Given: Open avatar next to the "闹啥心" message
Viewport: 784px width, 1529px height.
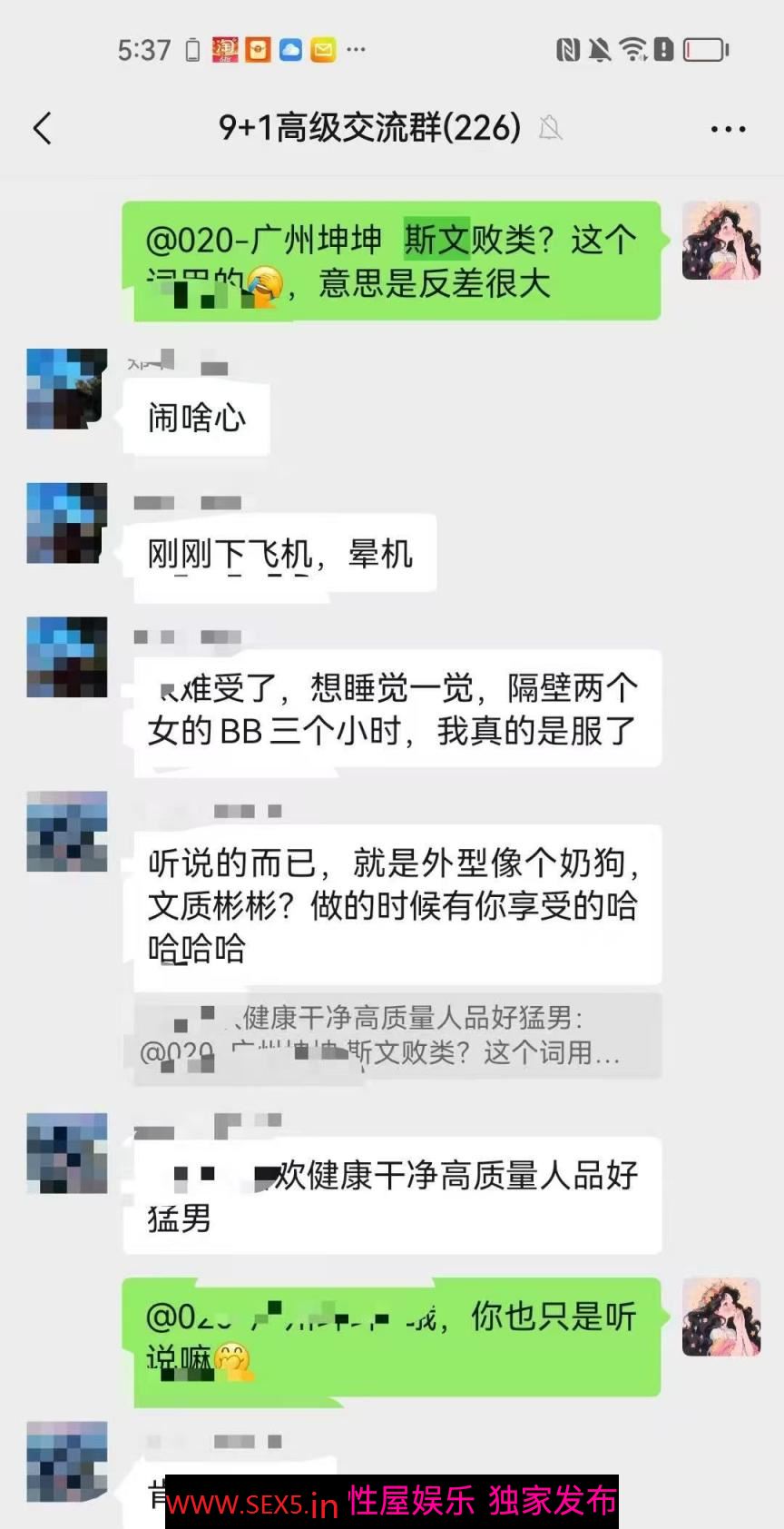Looking at the screenshot, I should coord(67,389).
